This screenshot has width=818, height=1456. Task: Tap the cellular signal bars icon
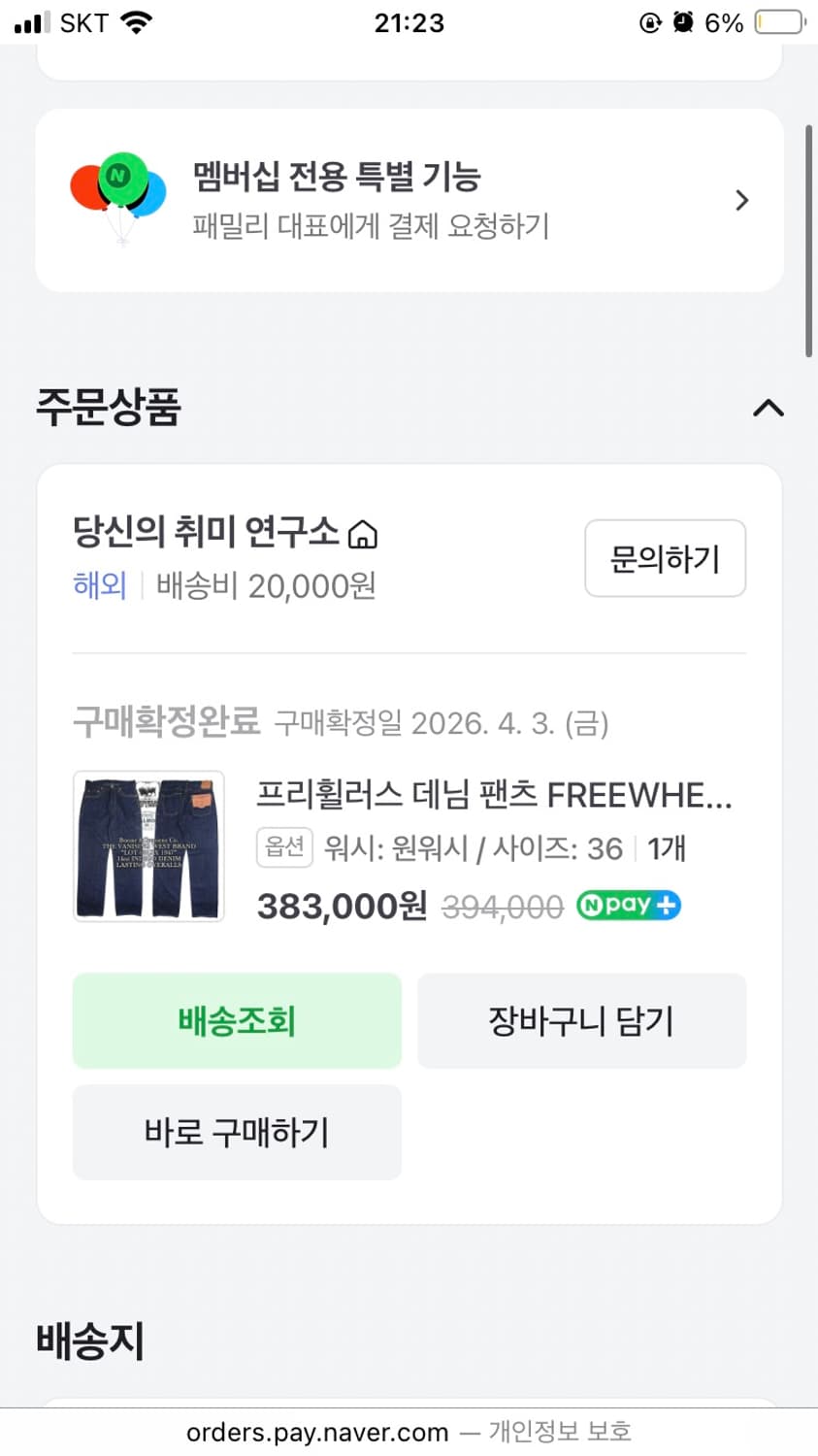tap(27, 19)
